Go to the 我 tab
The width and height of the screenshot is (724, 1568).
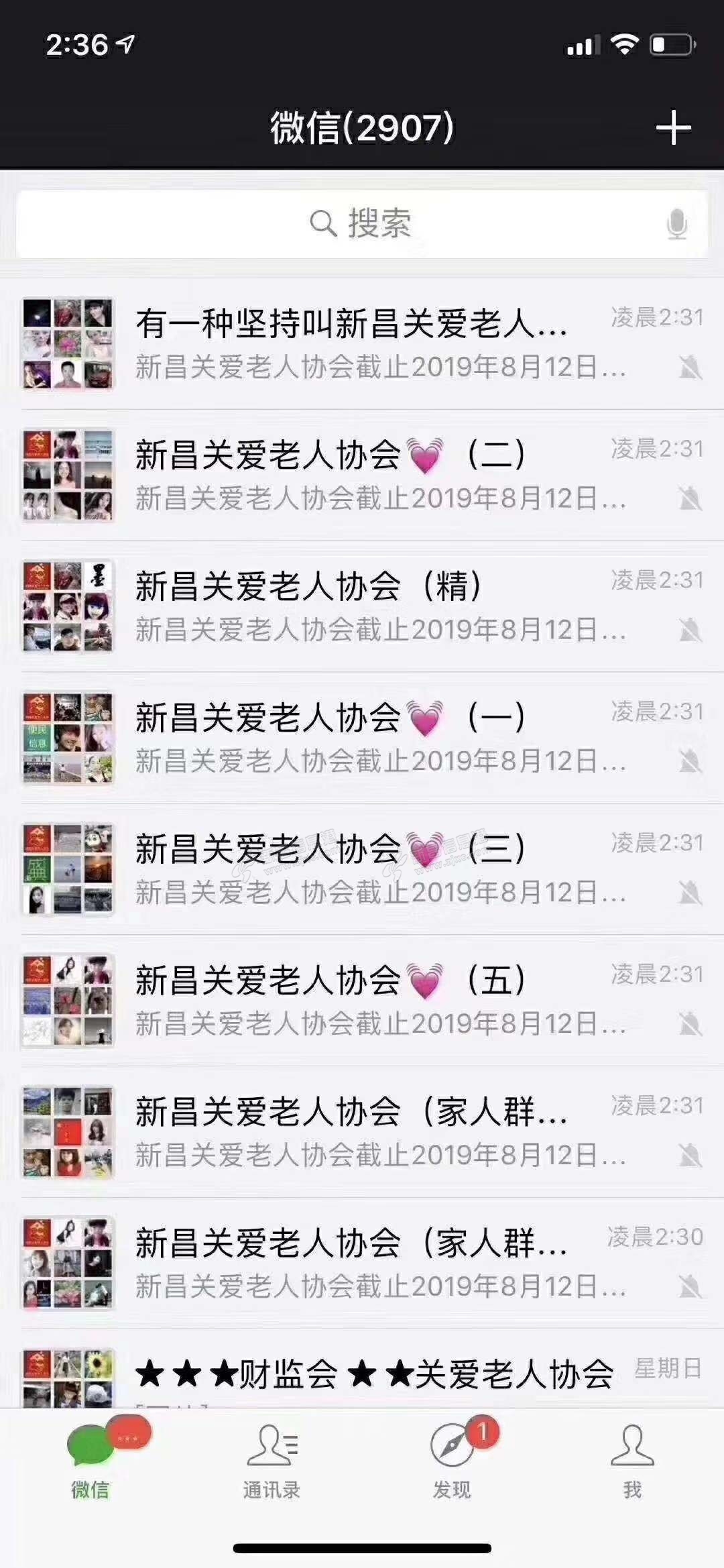(x=632, y=1461)
